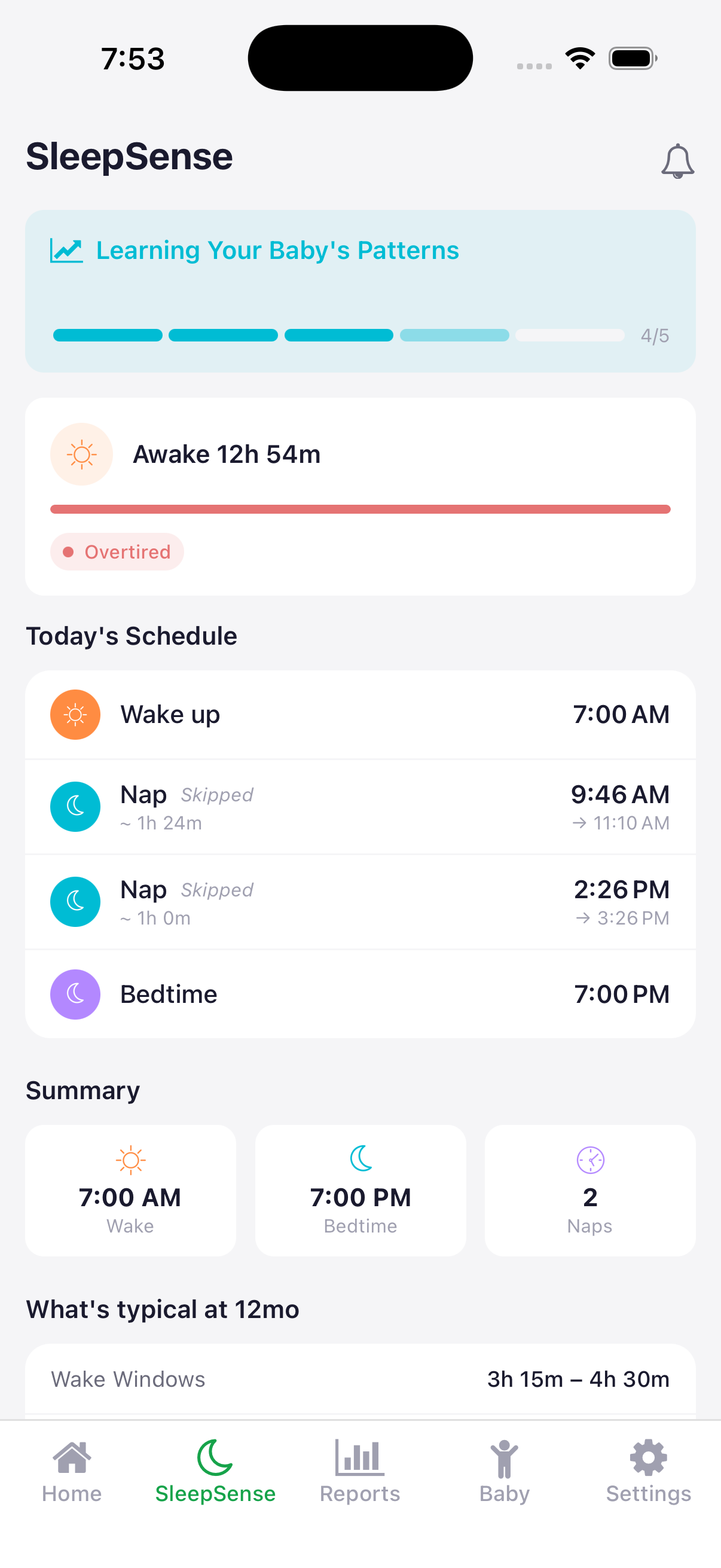Tap the teal moon icon on the first Nap

coord(75,807)
